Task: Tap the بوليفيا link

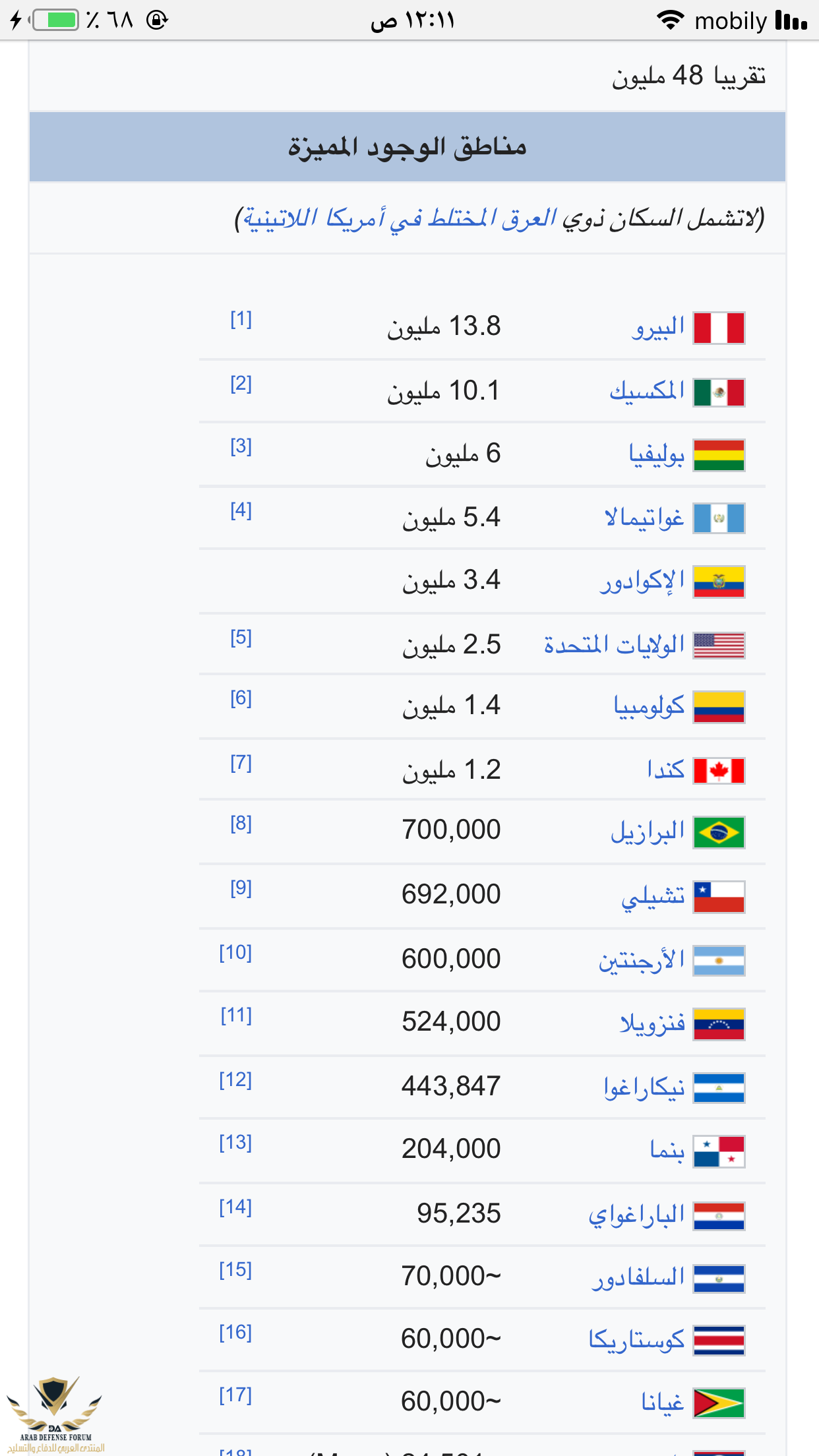Action: [x=656, y=454]
